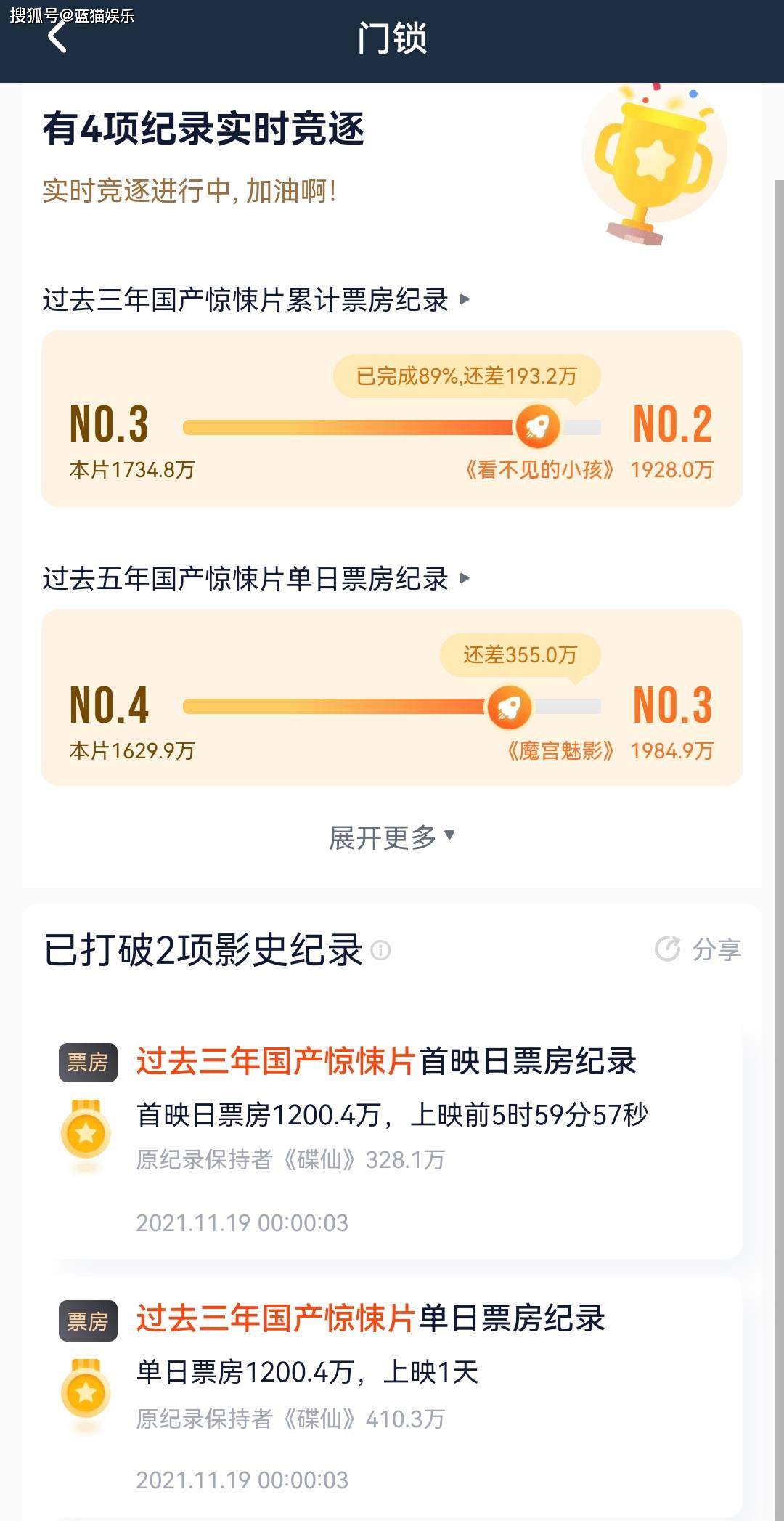Click the rocket on the NO.3 progress bar

(537, 427)
